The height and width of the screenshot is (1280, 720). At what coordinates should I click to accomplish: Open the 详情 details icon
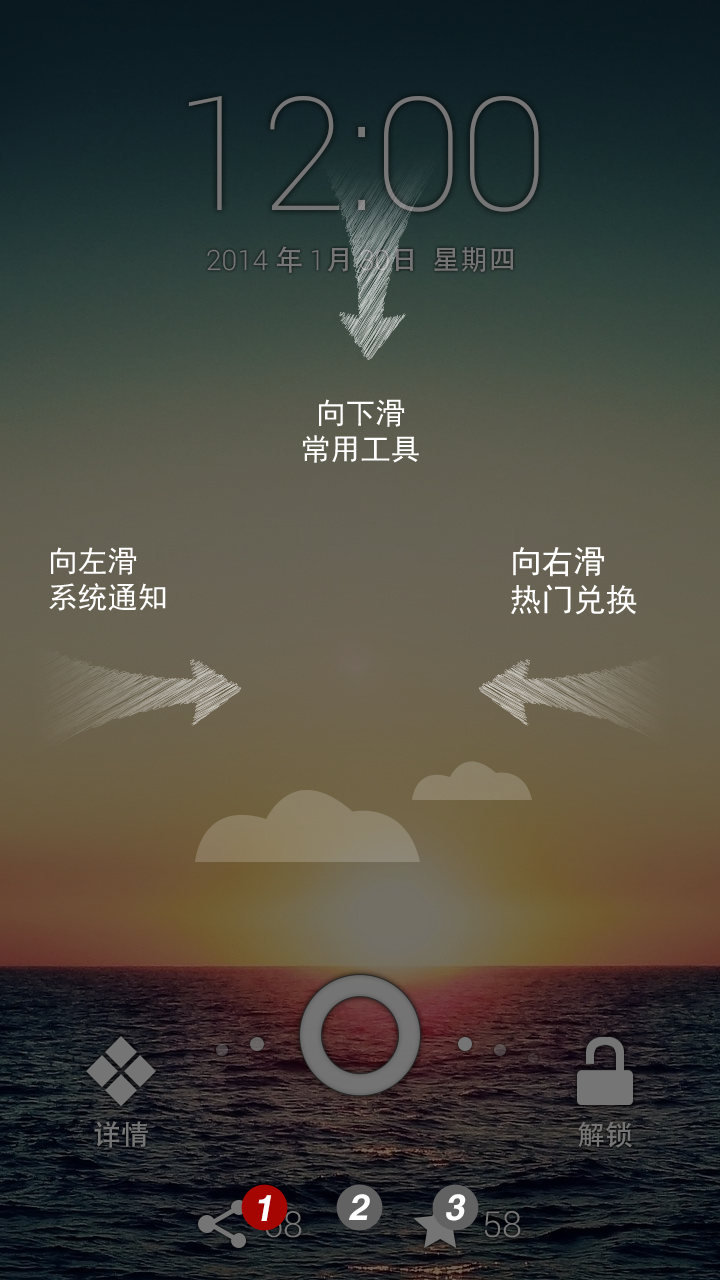[x=121, y=1072]
